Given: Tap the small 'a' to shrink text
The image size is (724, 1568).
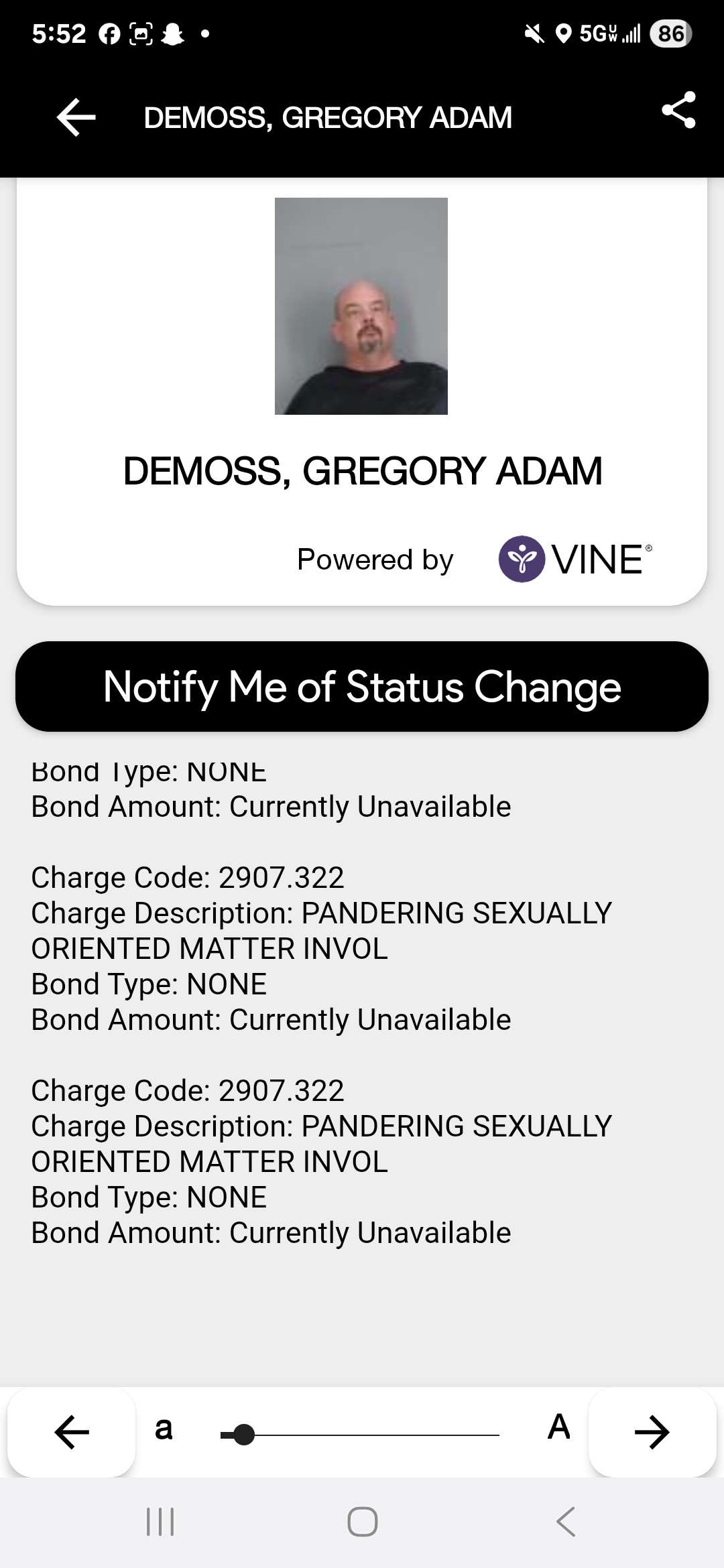Looking at the screenshot, I should pos(164,1428).
